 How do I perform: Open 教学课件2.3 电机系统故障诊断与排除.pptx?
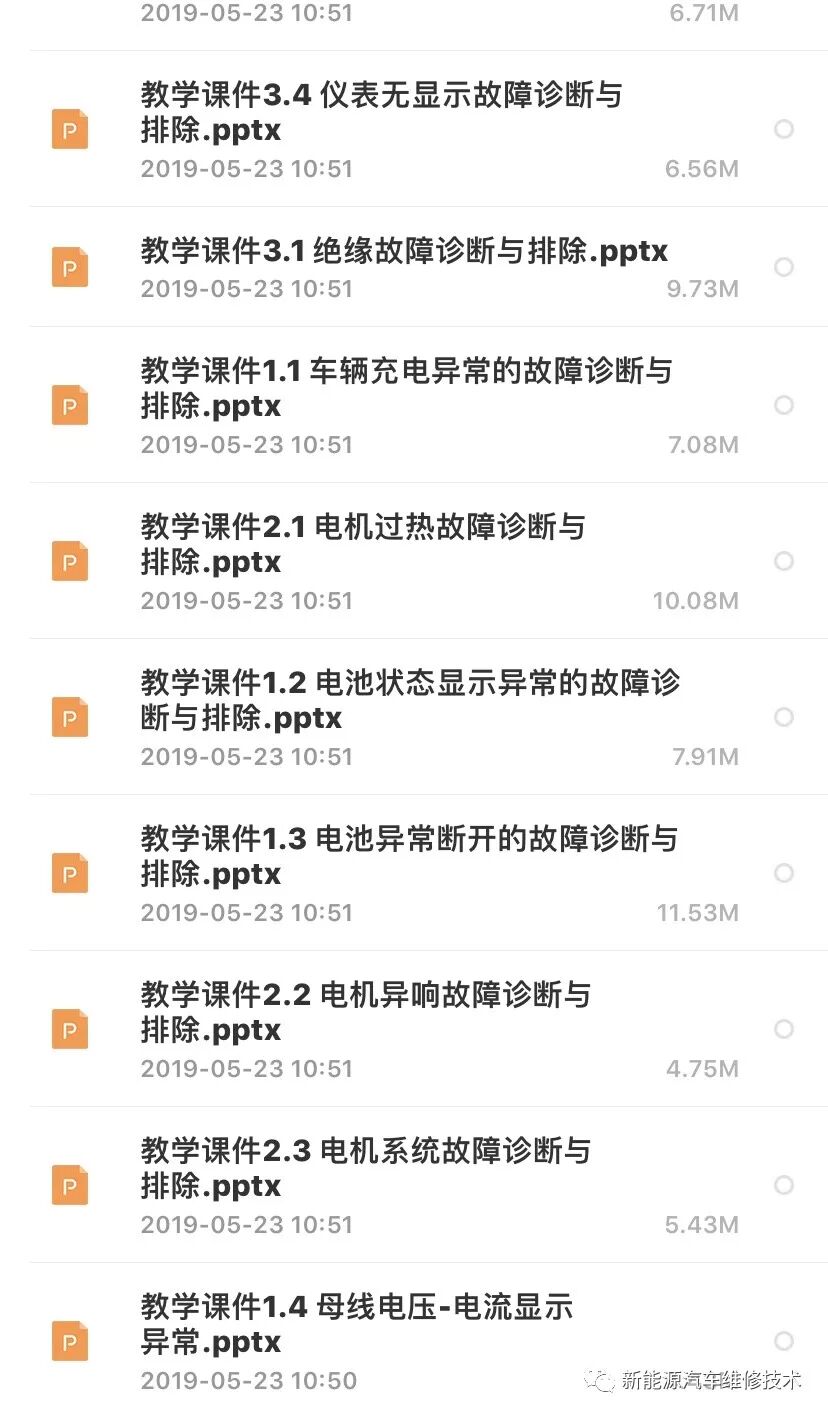tap(365, 1168)
